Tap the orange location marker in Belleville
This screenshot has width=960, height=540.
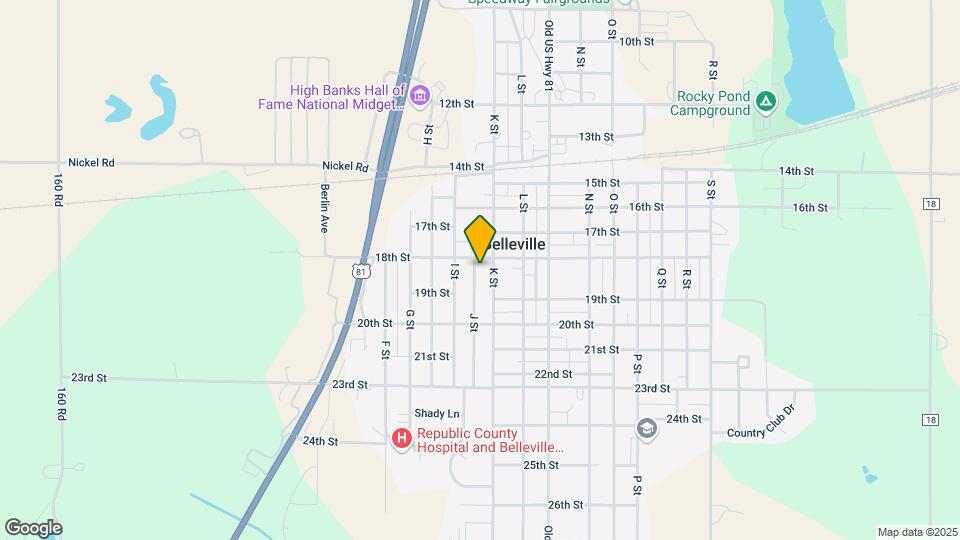480,239
